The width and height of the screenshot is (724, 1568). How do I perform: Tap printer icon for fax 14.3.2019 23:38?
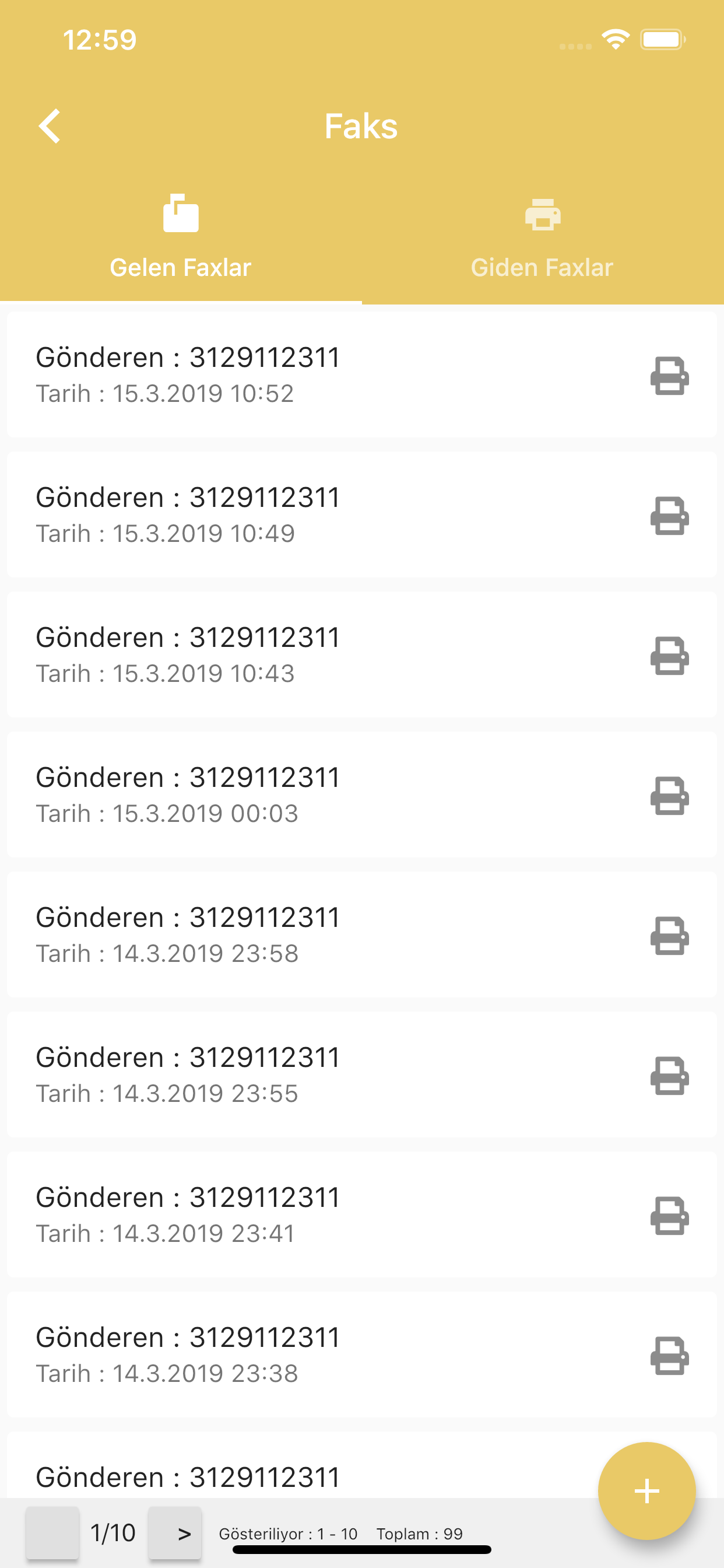point(669,1356)
